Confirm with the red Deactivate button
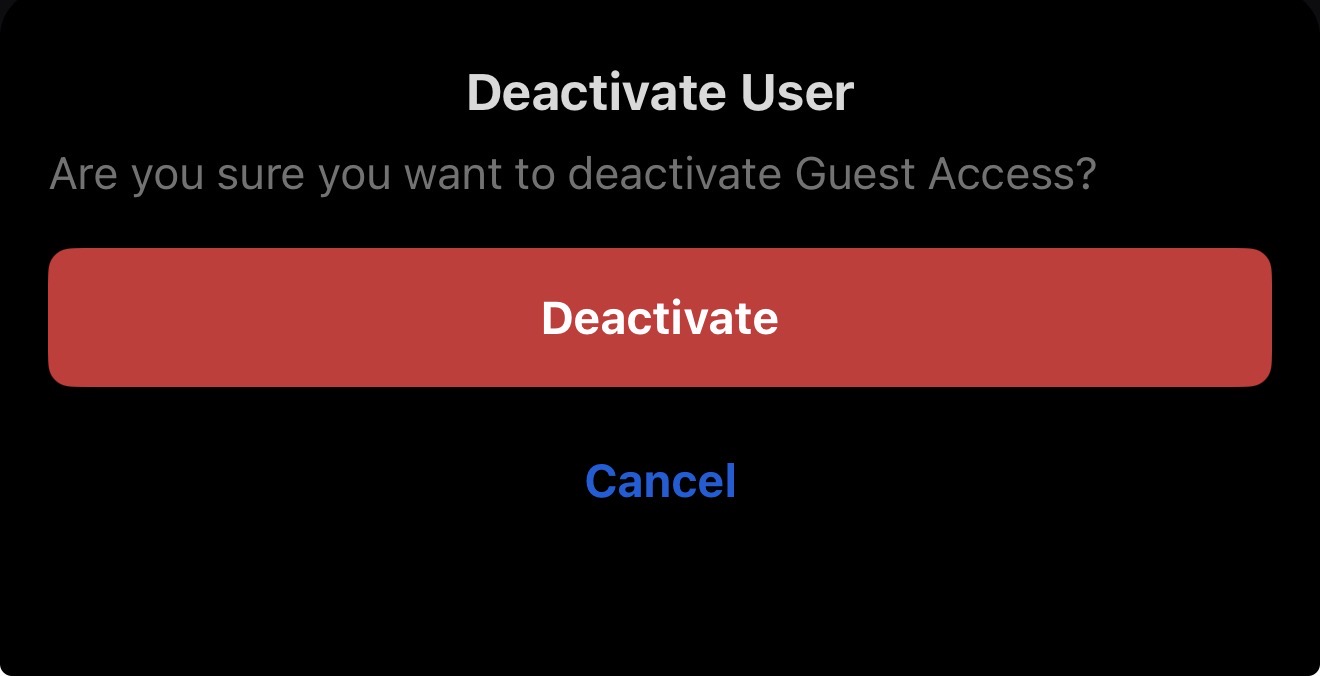Image resolution: width=1320 pixels, height=676 pixels. pyautogui.click(x=660, y=318)
